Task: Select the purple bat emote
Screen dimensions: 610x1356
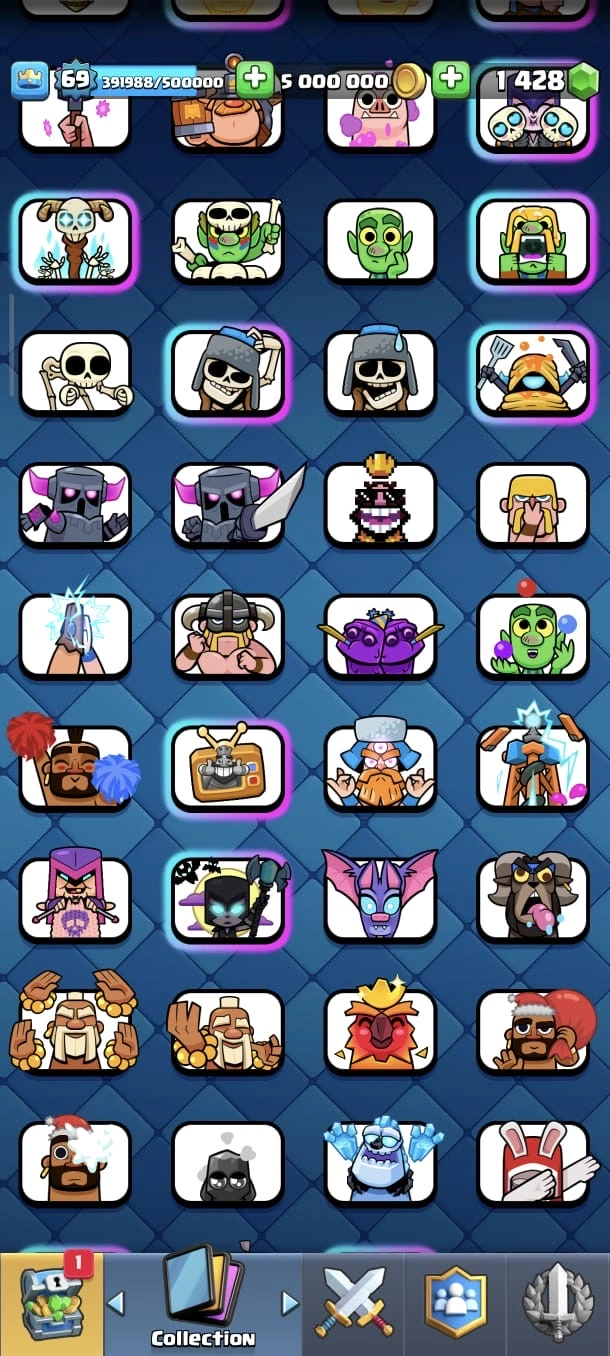Action: [x=380, y=898]
